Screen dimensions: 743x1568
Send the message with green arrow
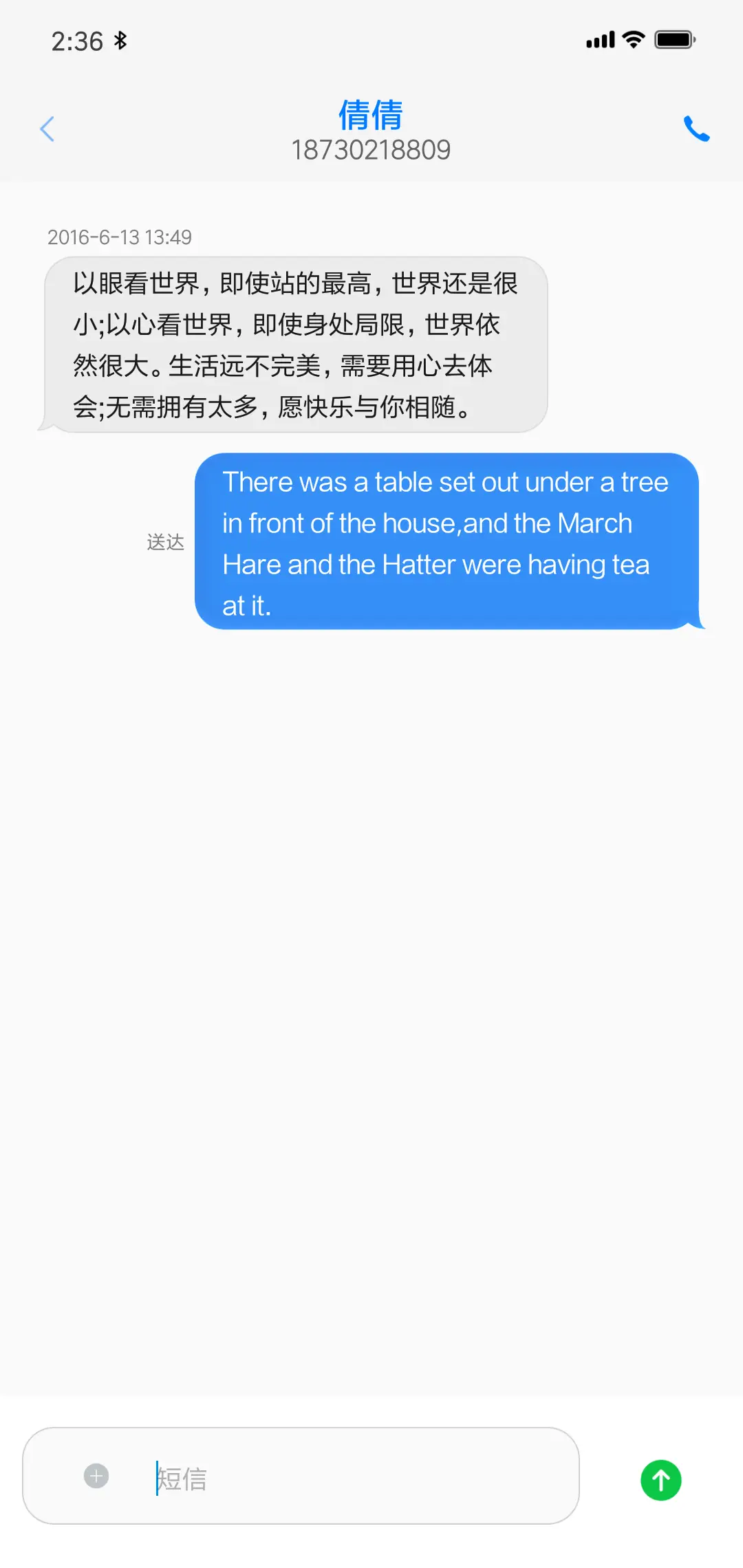coord(660,1480)
